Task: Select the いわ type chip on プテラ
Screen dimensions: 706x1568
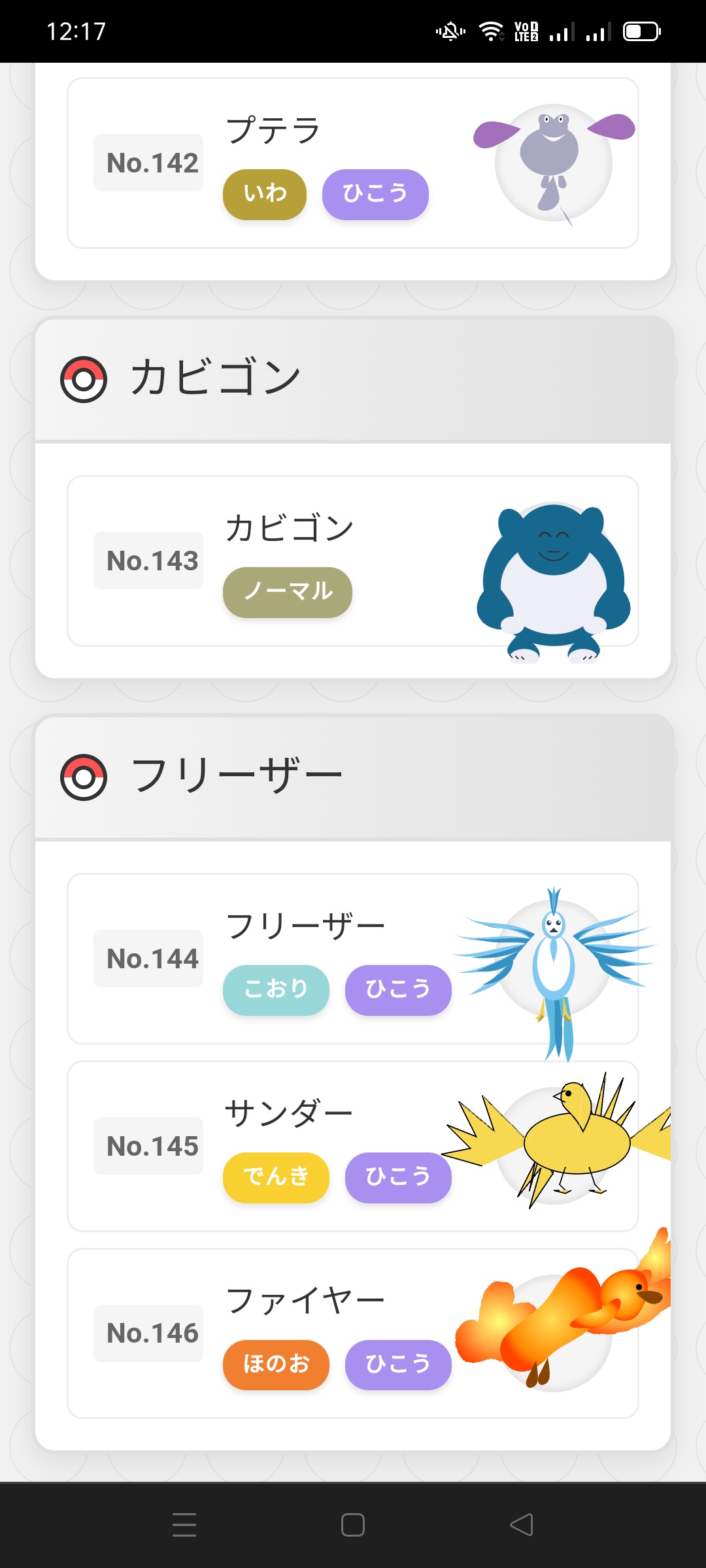Action: point(265,194)
